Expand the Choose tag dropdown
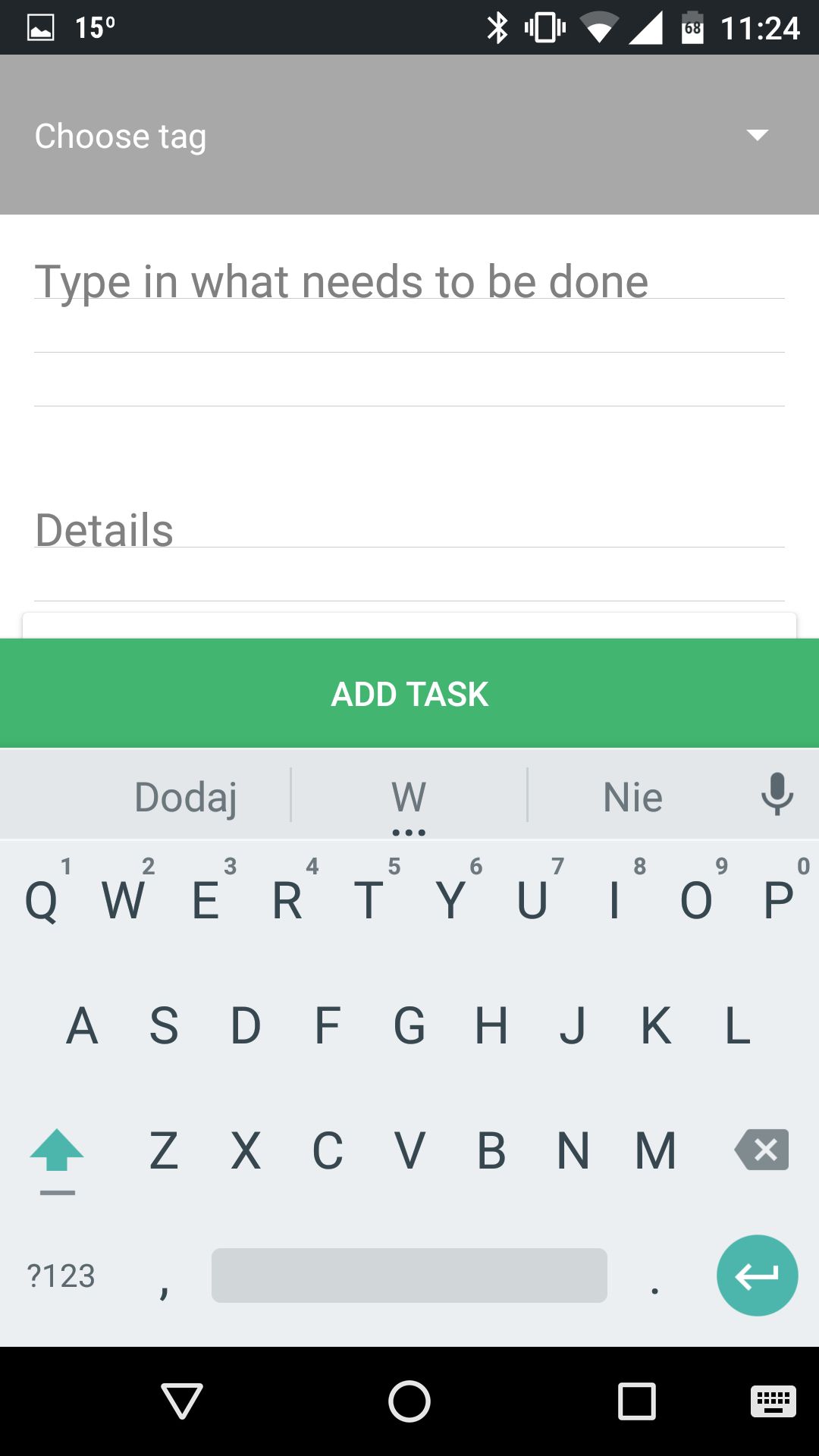 [x=409, y=135]
